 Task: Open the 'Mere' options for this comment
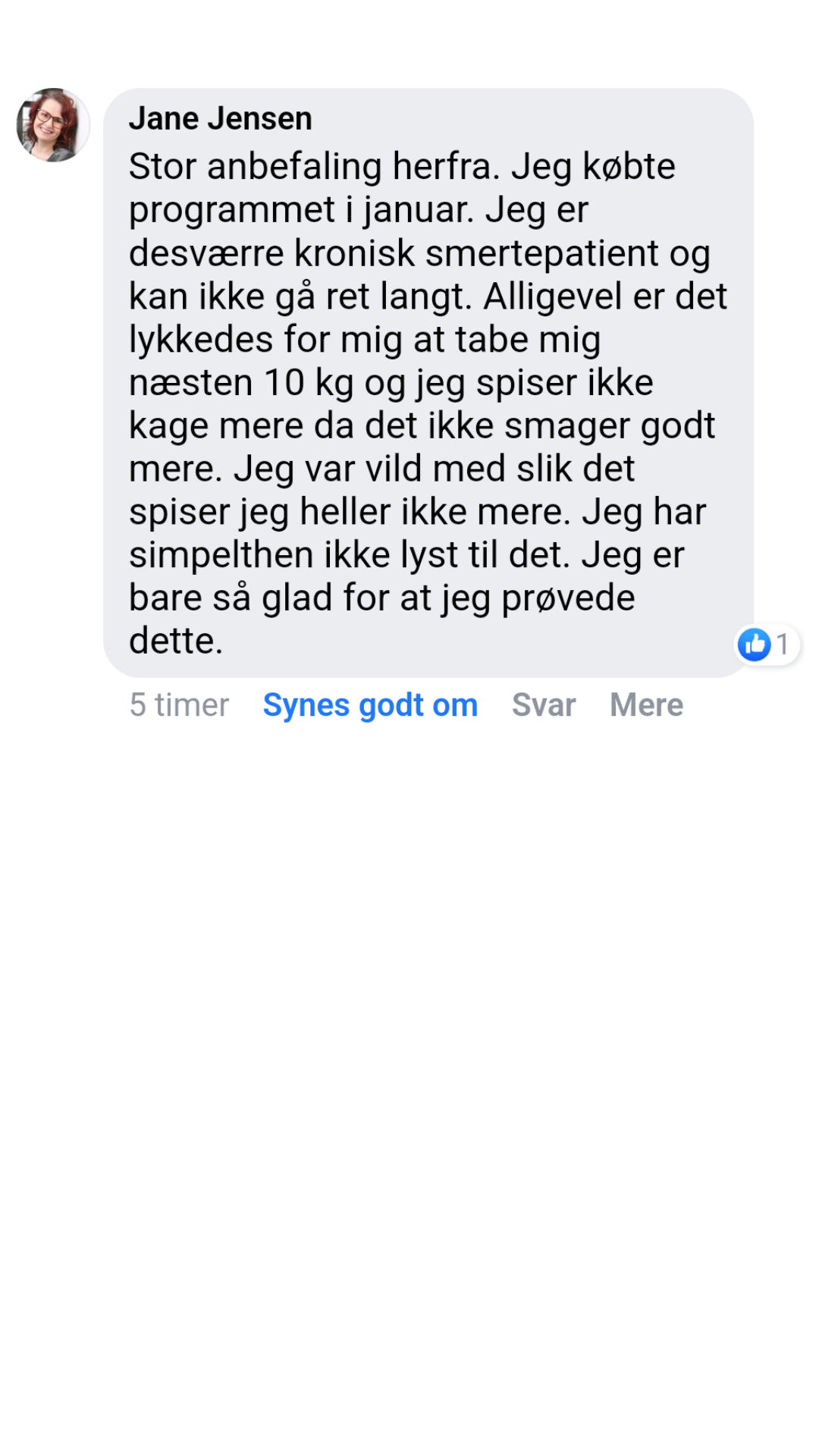(646, 705)
